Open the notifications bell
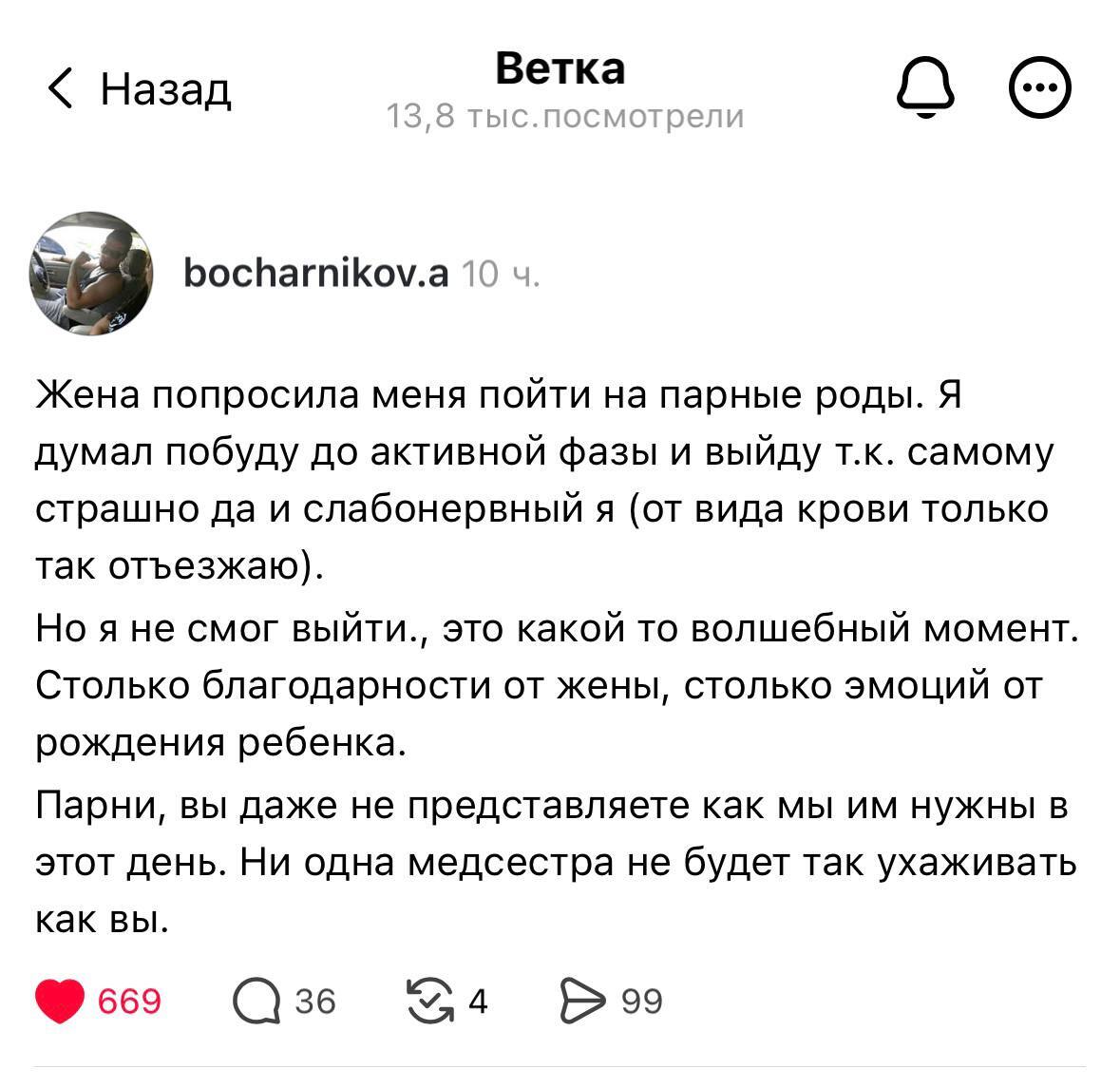This screenshot has height=1088, width=1120. click(925, 89)
